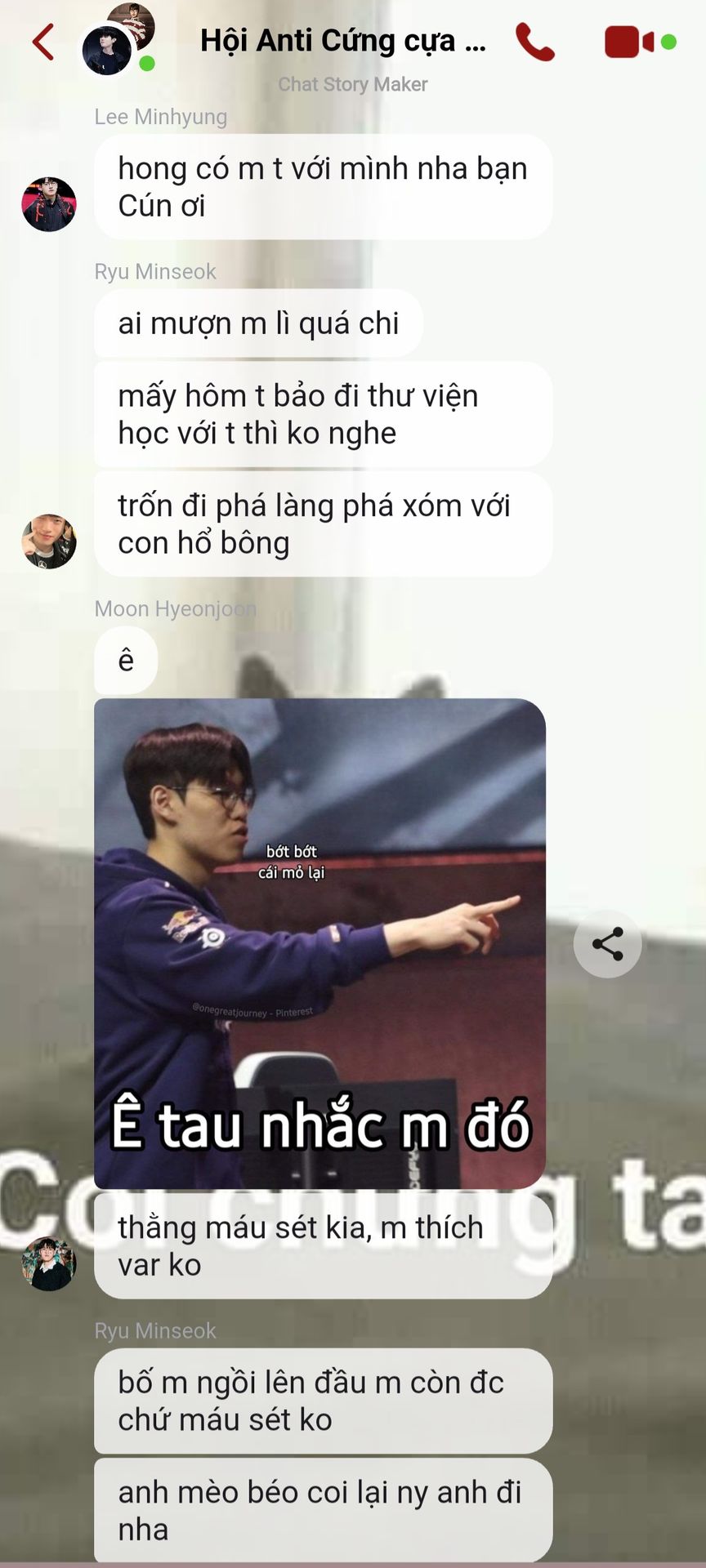706x1568 pixels.
Task: Open the Hội Anti Cứng cựa group info
Action: (342, 40)
